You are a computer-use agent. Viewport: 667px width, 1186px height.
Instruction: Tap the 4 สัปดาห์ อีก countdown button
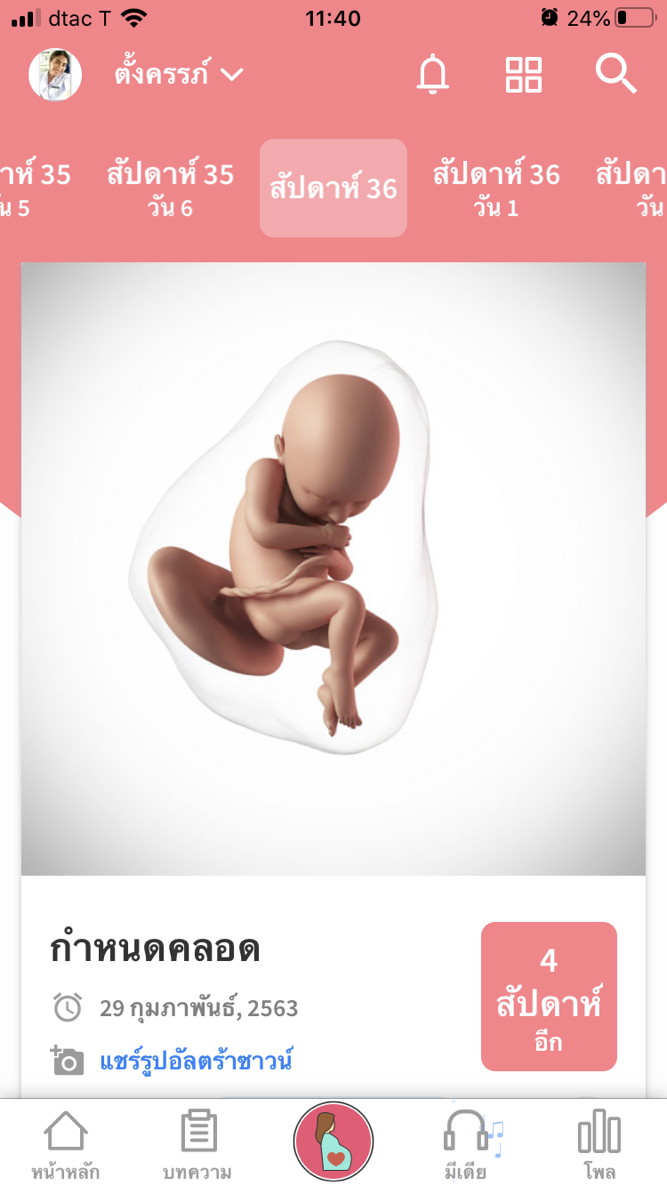(x=548, y=996)
